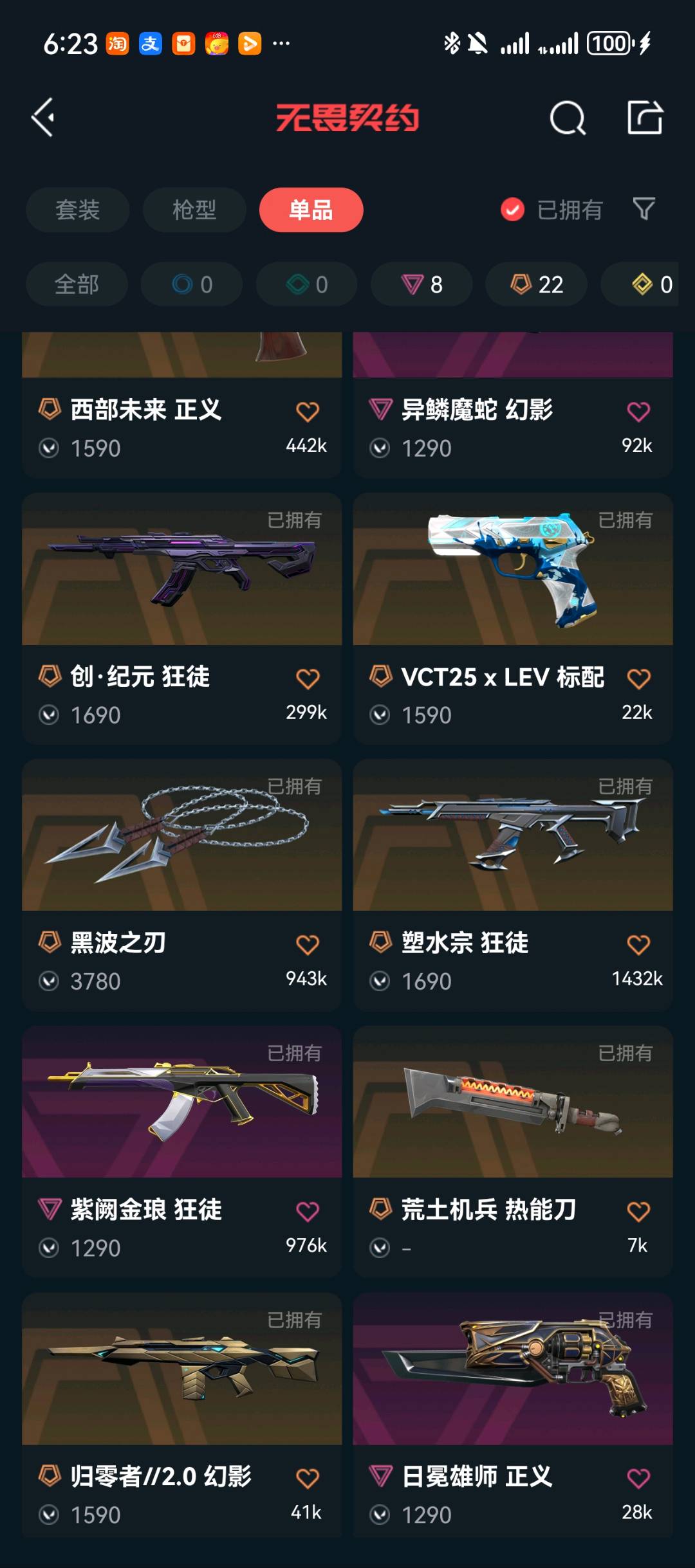Open the search icon
Viewport: 695px width, 1568px height.
(568, 117)
